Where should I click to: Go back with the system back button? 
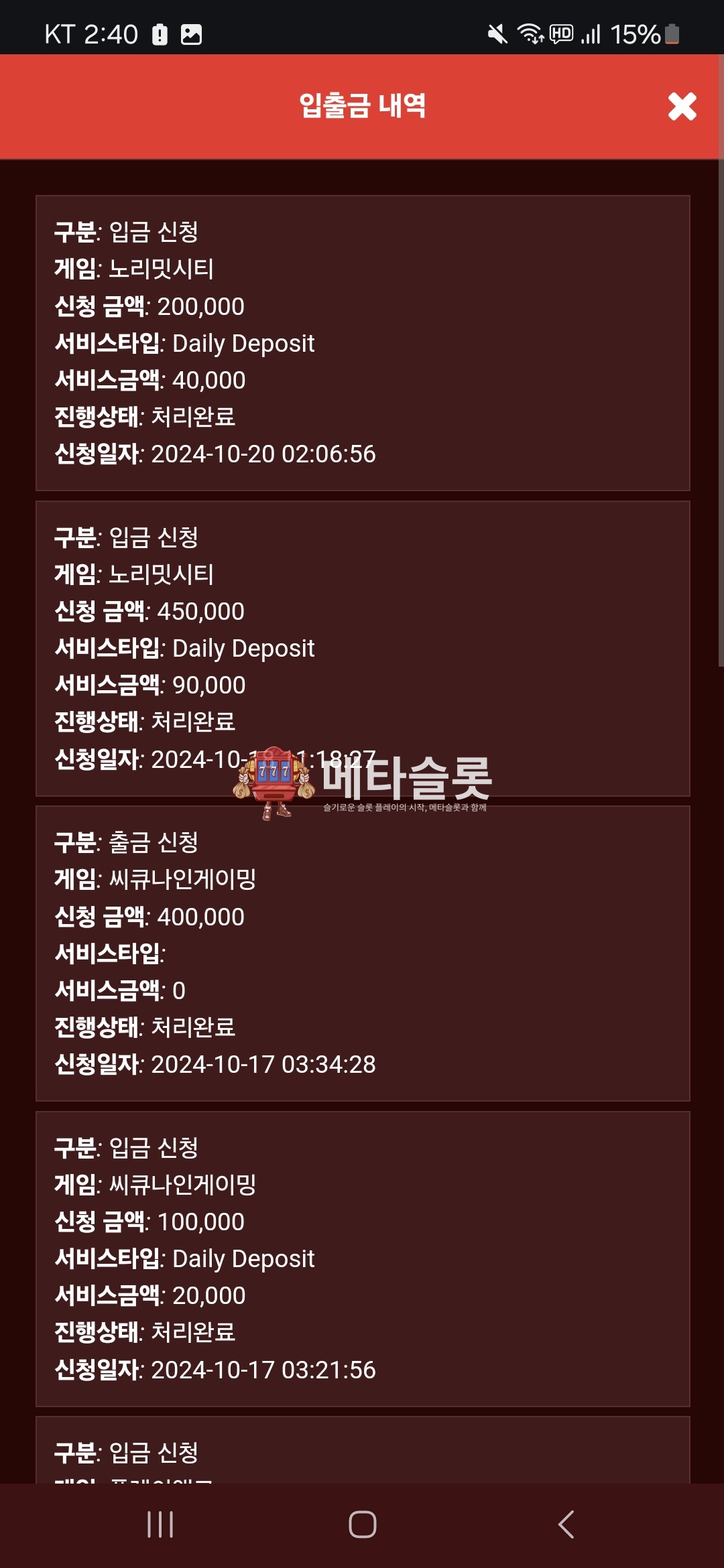pos(566,1524)
